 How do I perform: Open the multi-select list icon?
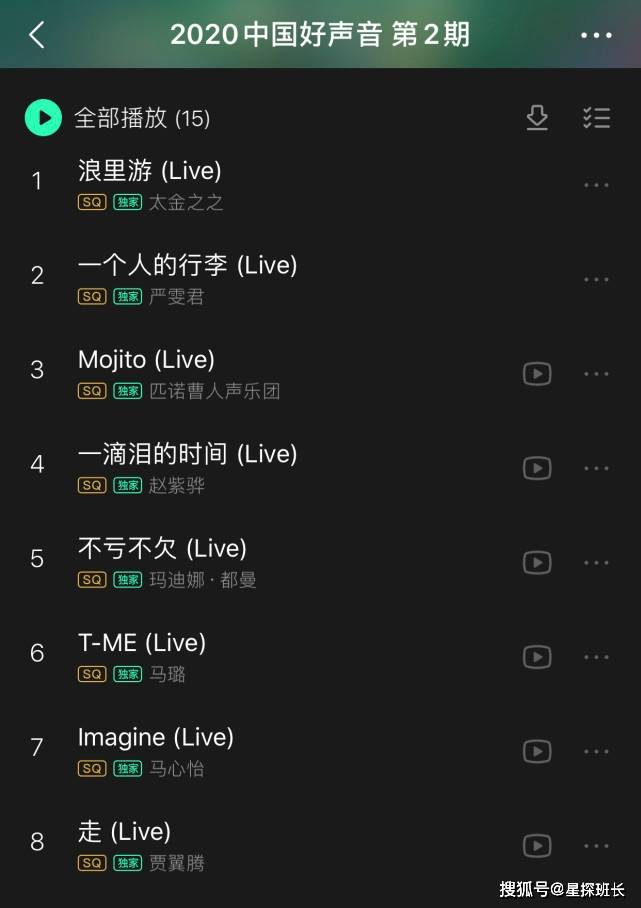point(596,118)
